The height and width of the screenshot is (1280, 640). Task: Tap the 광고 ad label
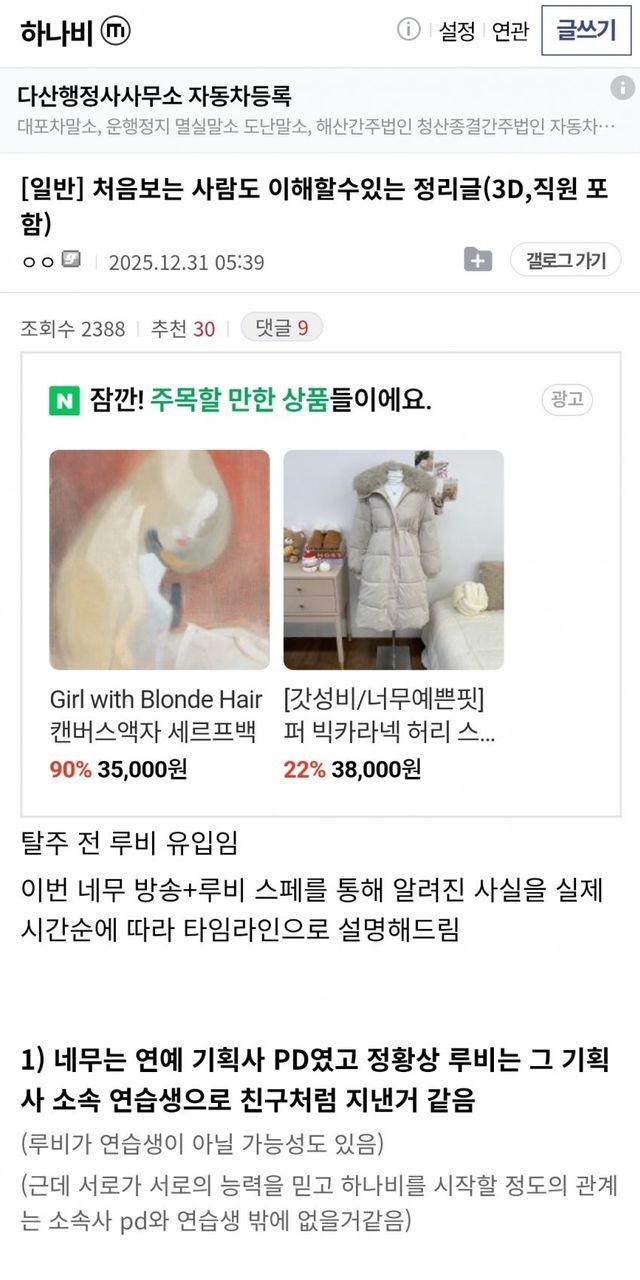567,400
